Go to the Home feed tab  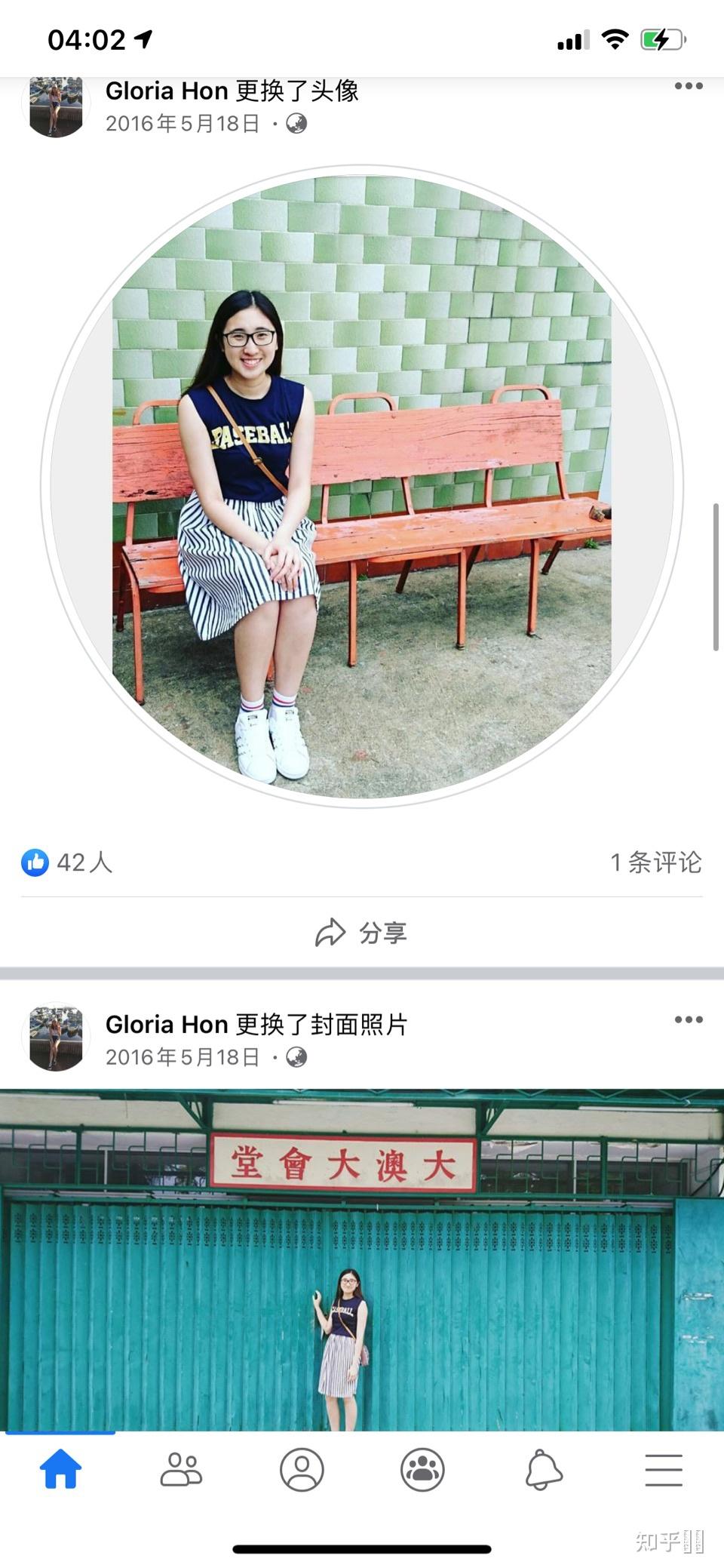pyautogui.click(x=60, y=1469)
